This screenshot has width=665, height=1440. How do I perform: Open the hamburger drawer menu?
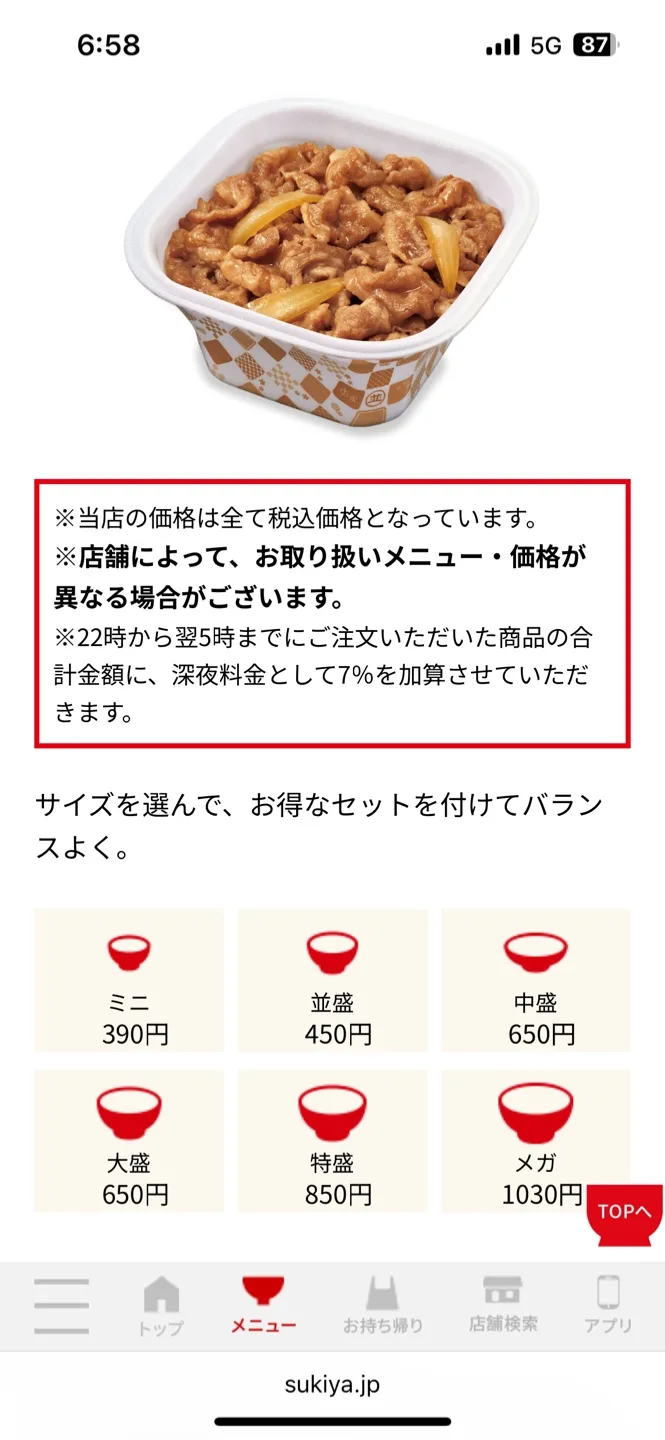(x=61, y=1306)
